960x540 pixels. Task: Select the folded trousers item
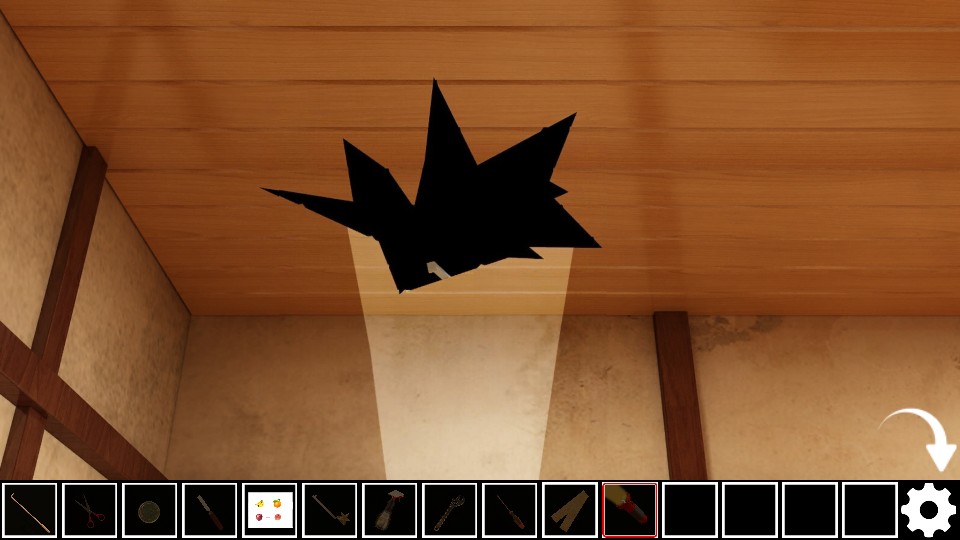click(570, 510)
